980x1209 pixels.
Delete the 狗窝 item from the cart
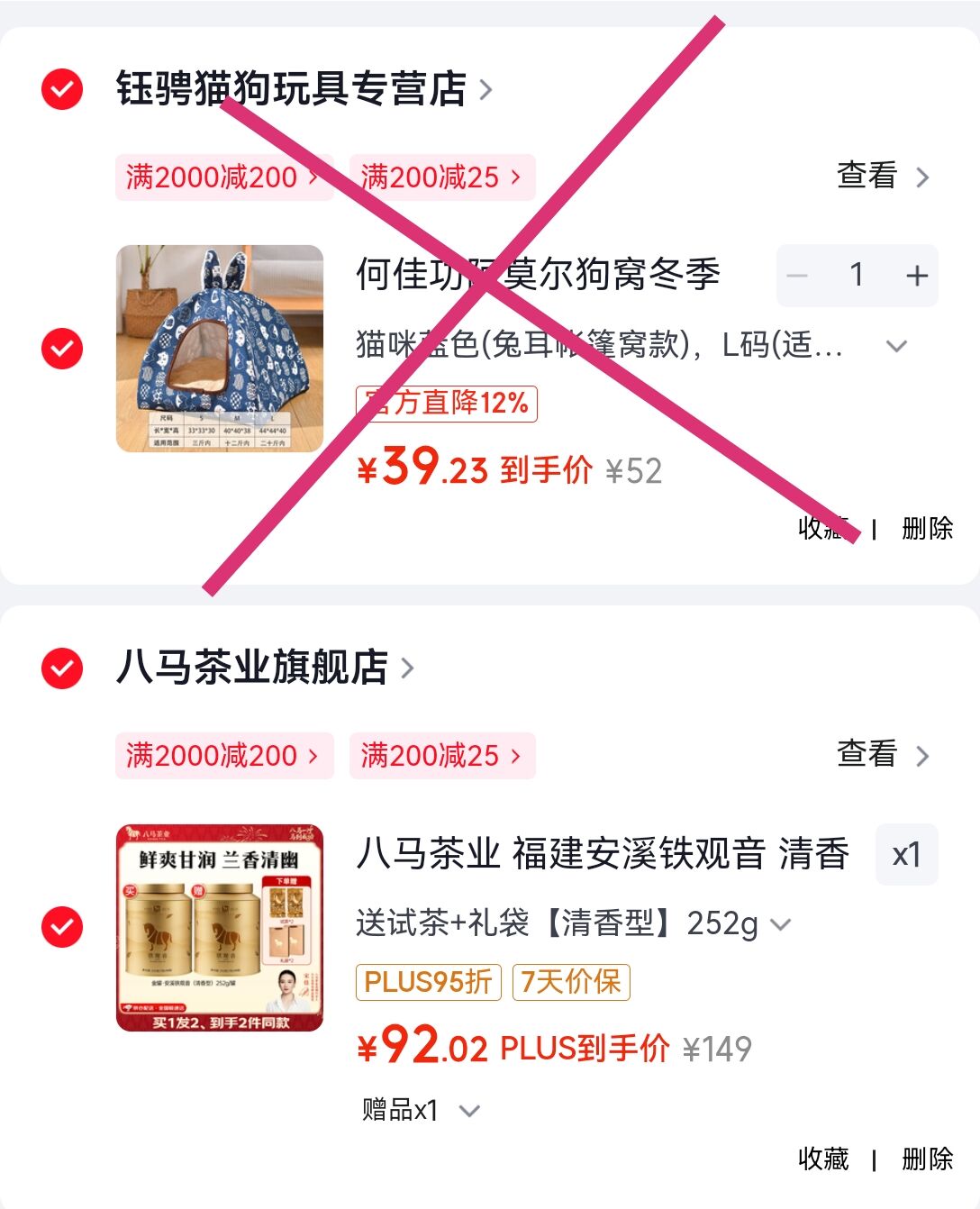[927, 528]
